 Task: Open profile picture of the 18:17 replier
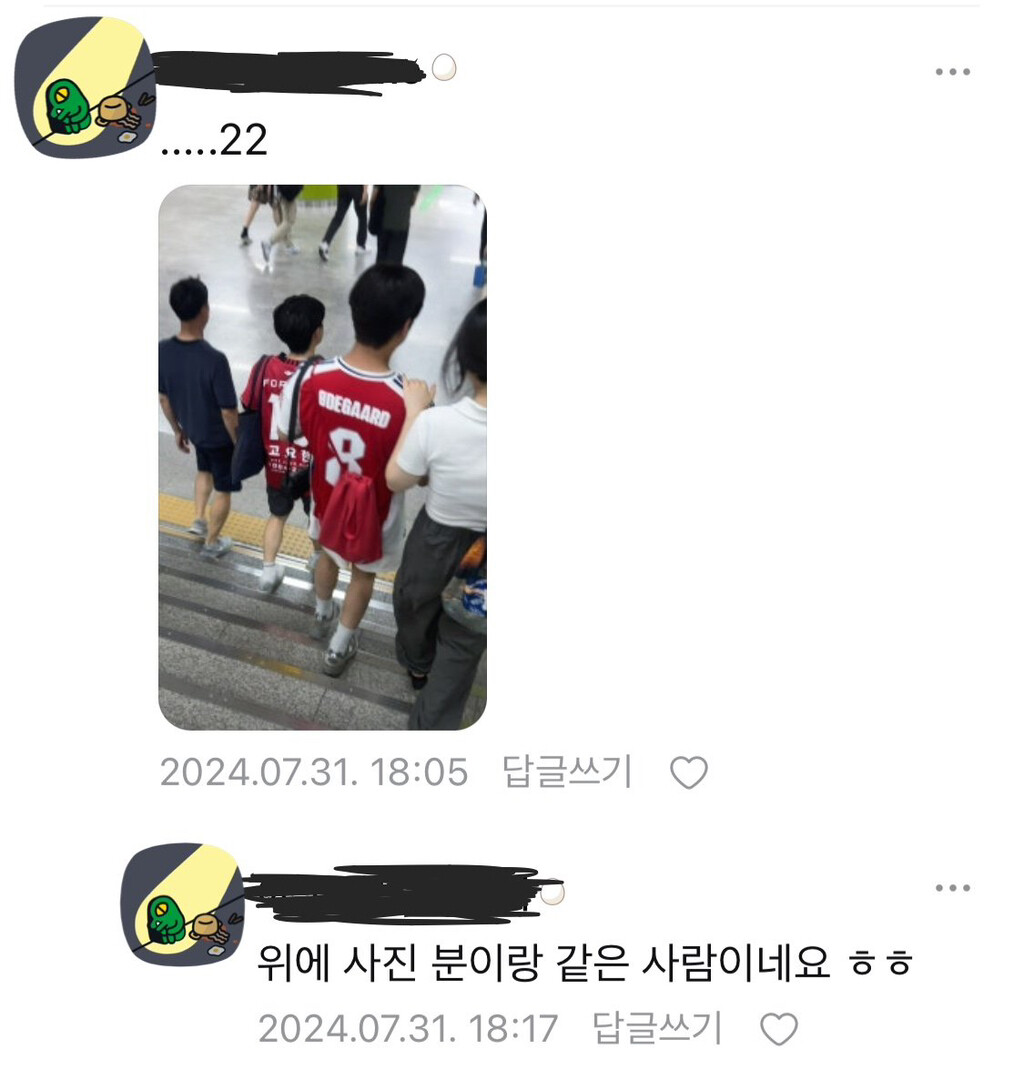(x=183, y=904)
